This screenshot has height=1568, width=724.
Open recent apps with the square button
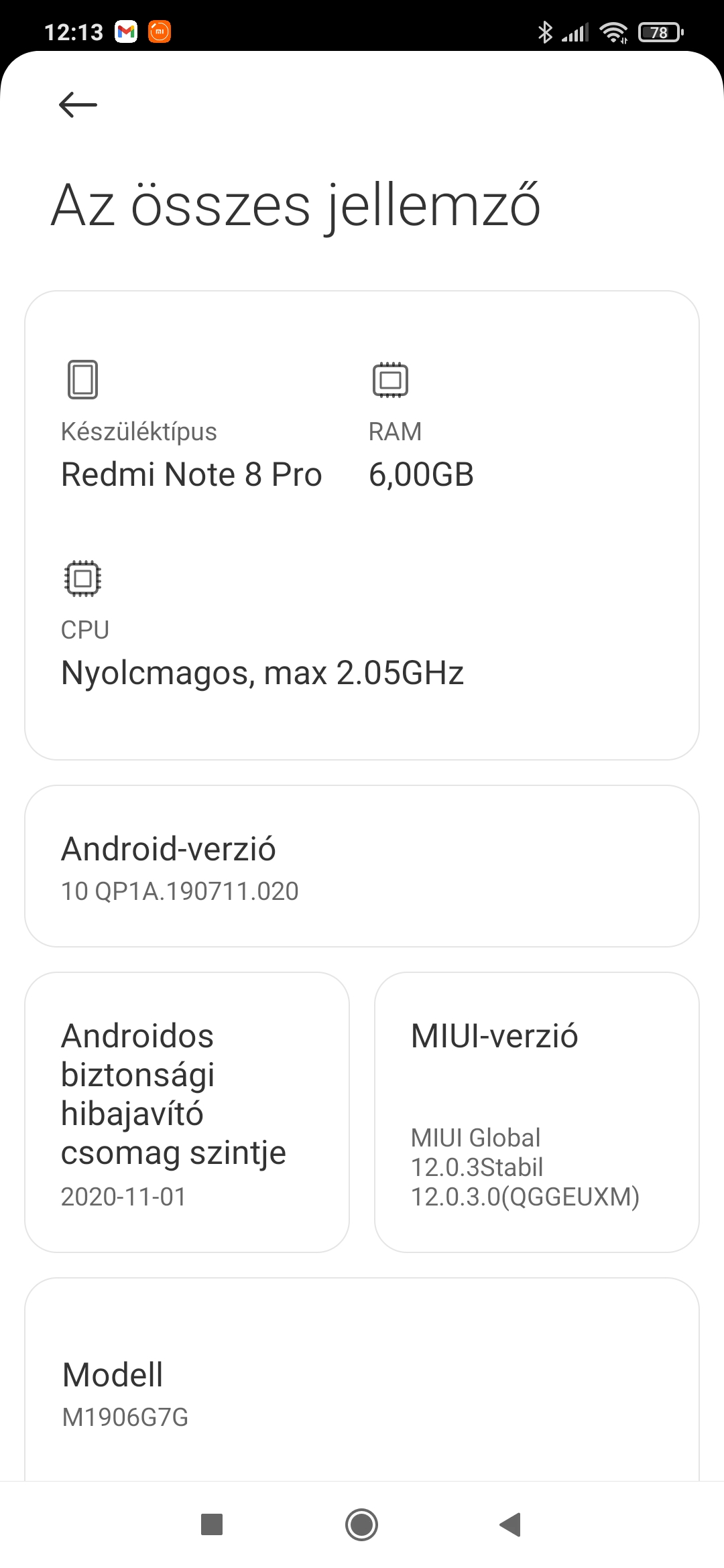(x=212, y=1524)
